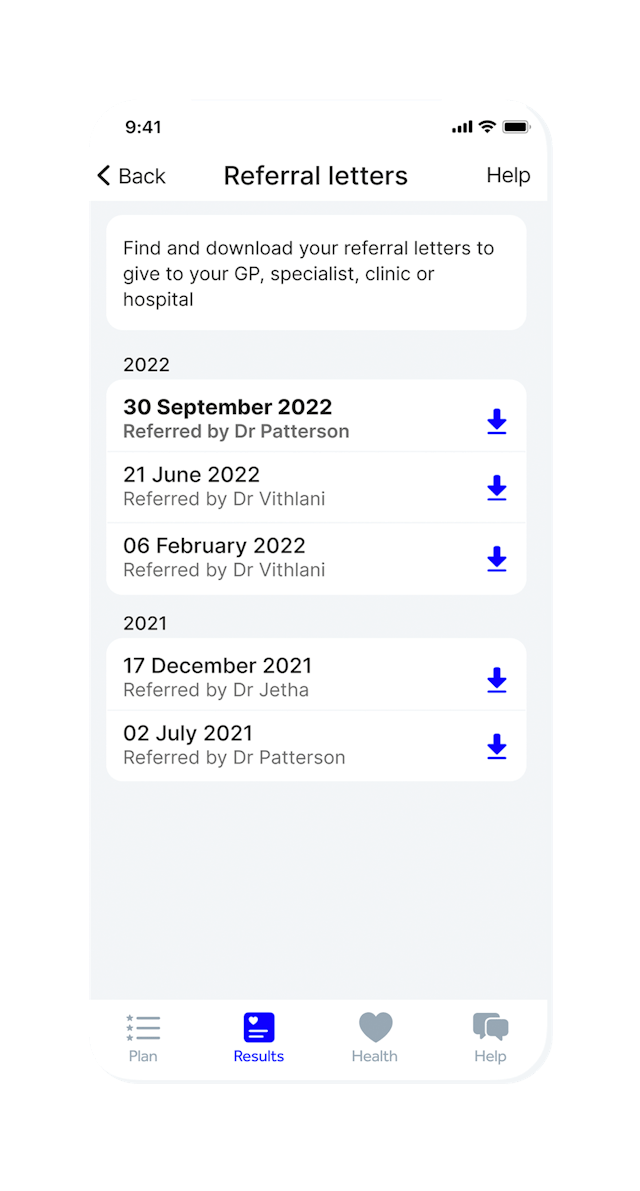
Task: Open the Help tab in bottom navigation
Action: 490,1037
